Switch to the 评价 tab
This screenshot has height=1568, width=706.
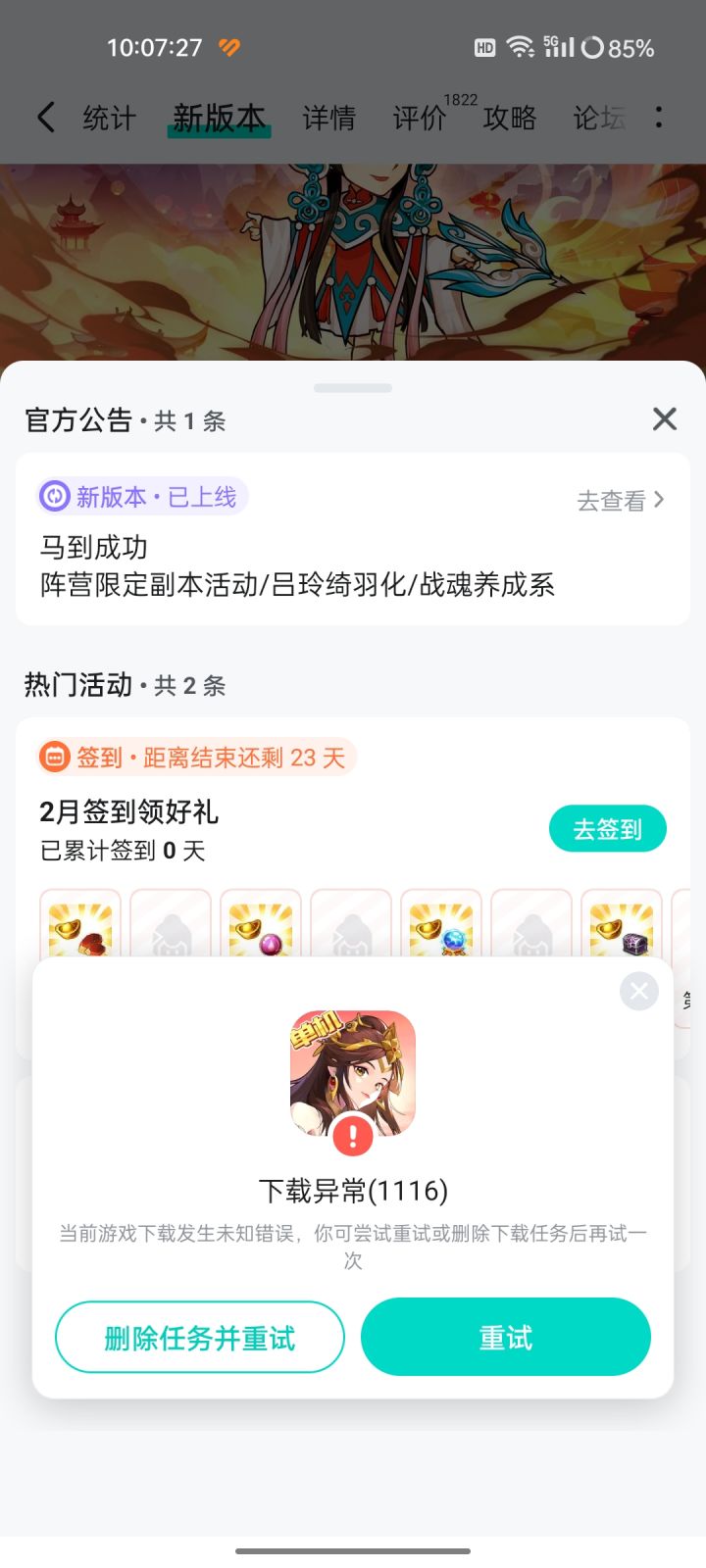click(419, 118)
